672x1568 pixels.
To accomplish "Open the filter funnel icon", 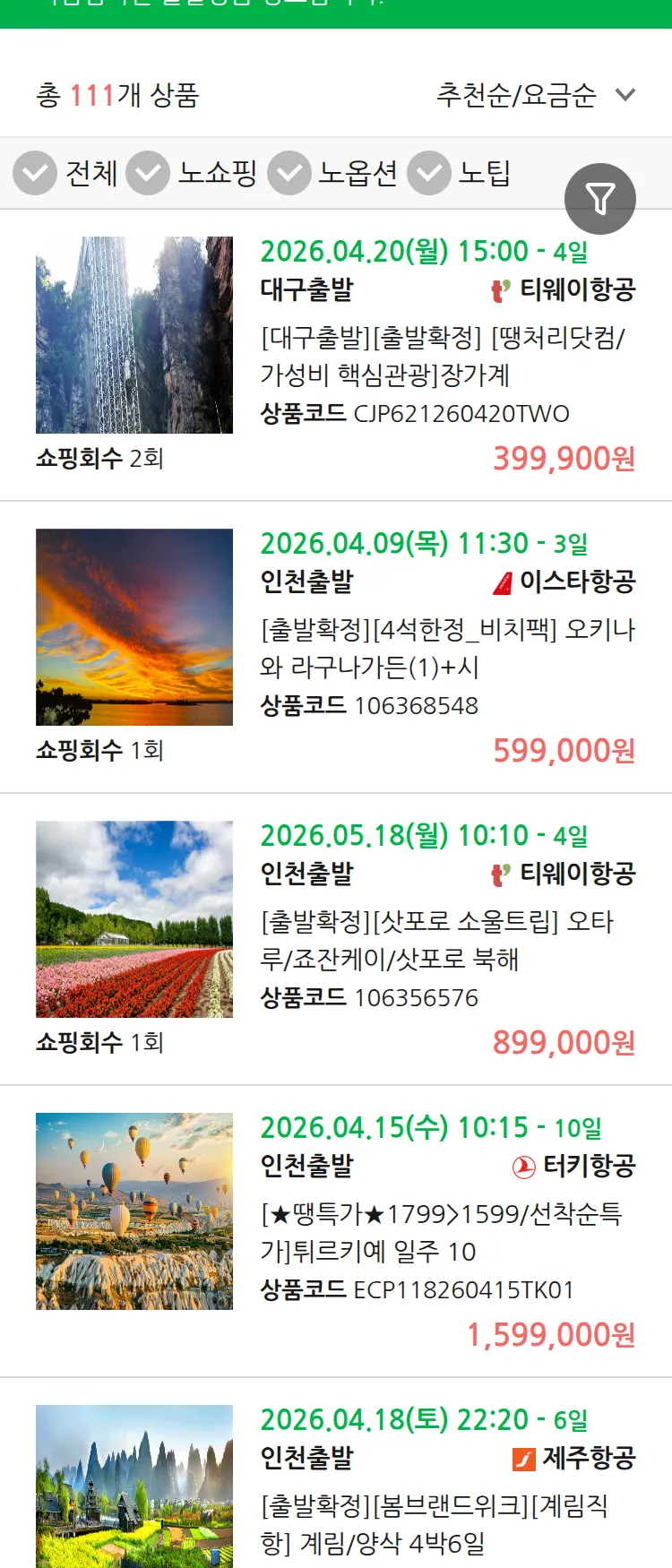I will click(x=600, y=198).
